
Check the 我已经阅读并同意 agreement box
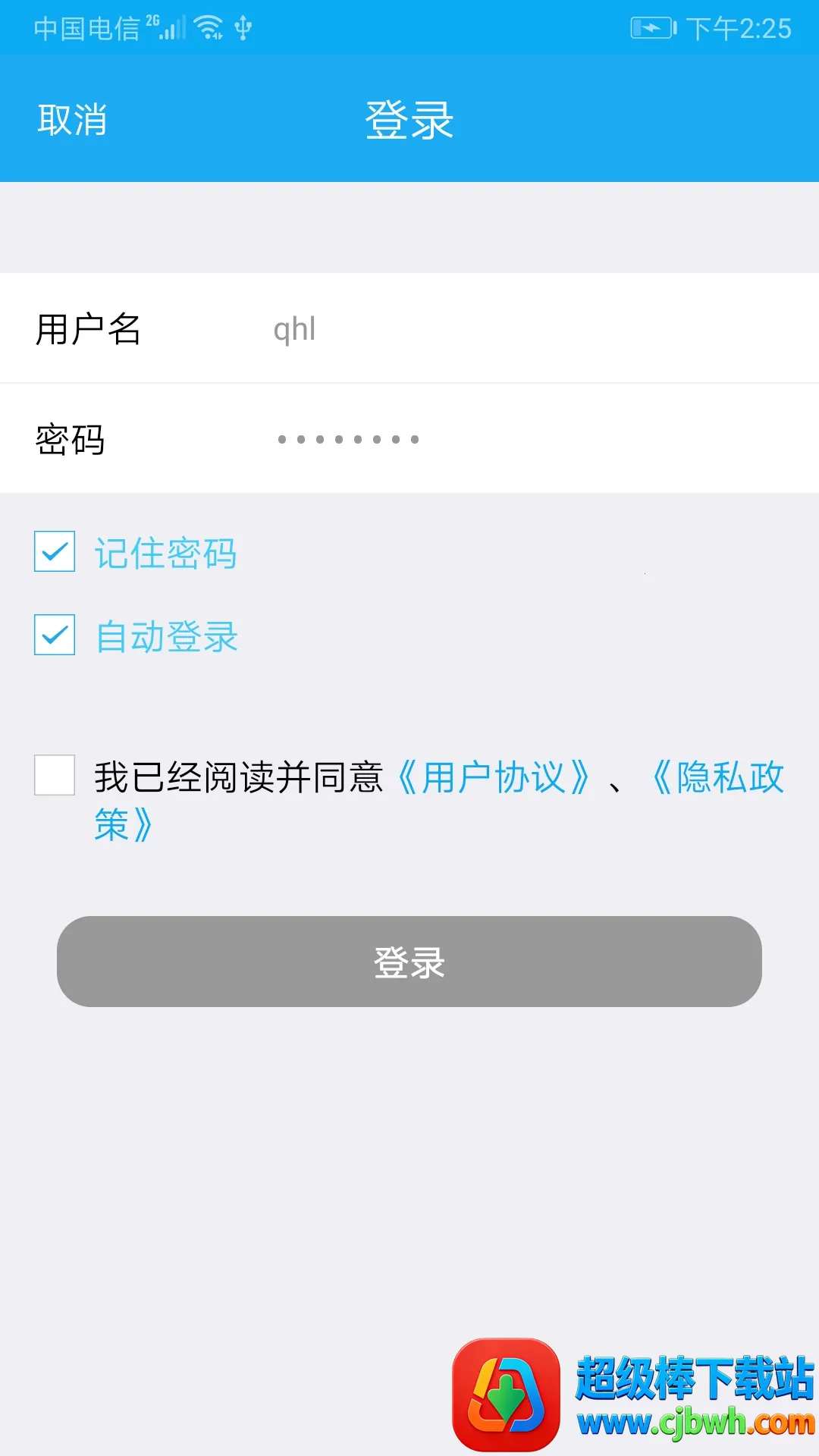click(55, 775)
